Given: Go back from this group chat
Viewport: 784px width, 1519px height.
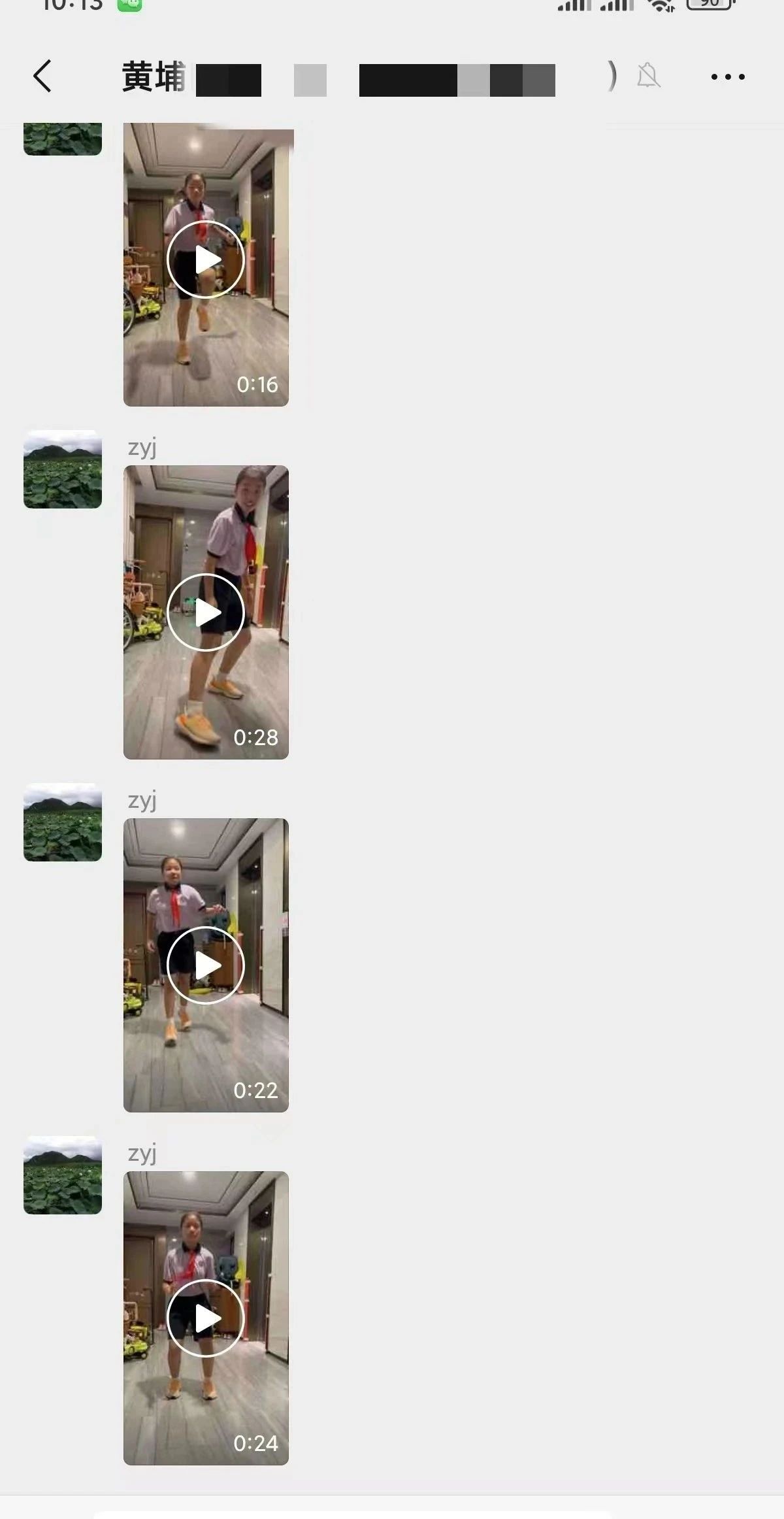Looking at the screenshot, I should tap(42, 76).
